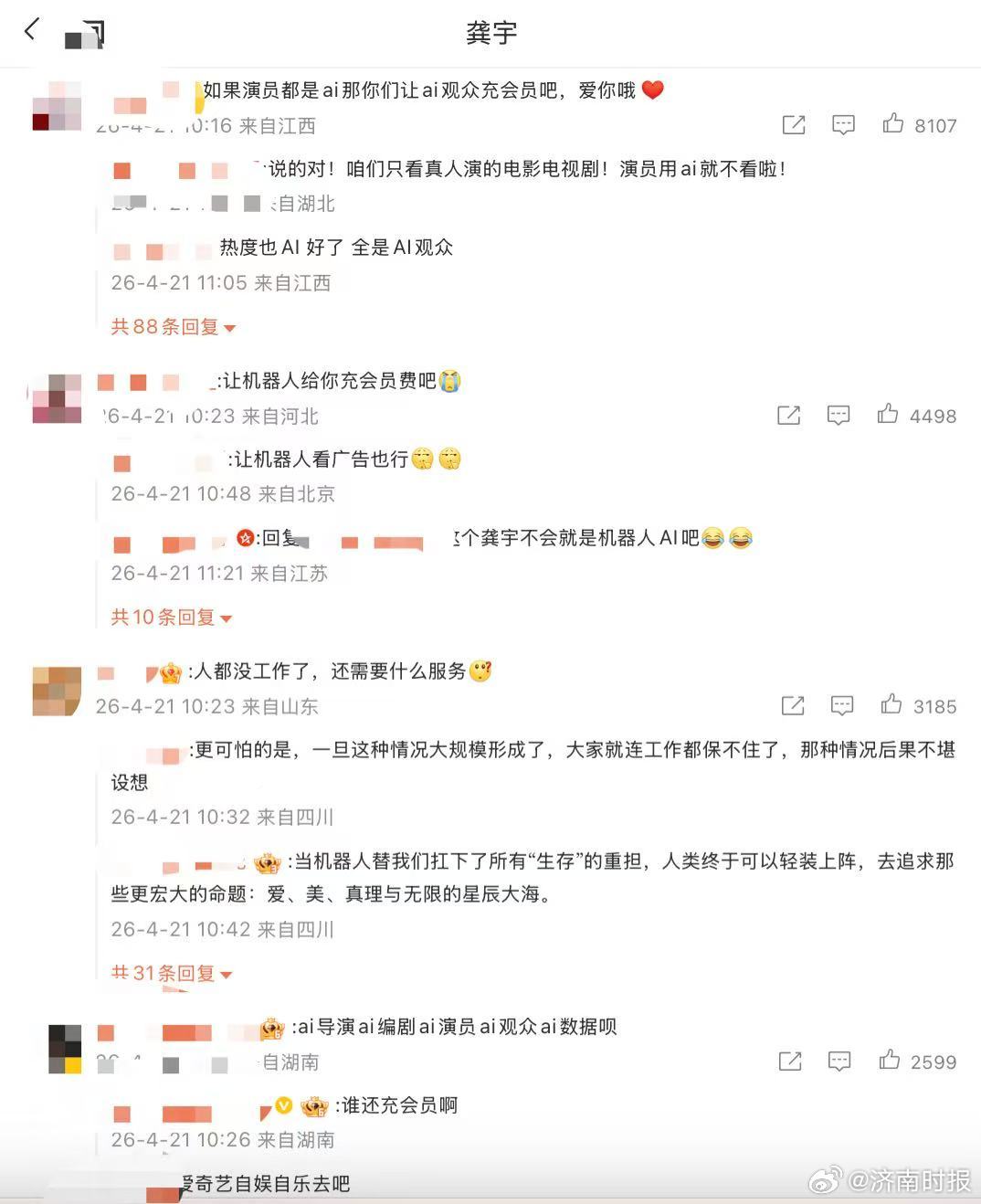The image size is (981, 1204).
Task: Tap the 龚宇 title in the navigation bar
Action: click(490, 30)
